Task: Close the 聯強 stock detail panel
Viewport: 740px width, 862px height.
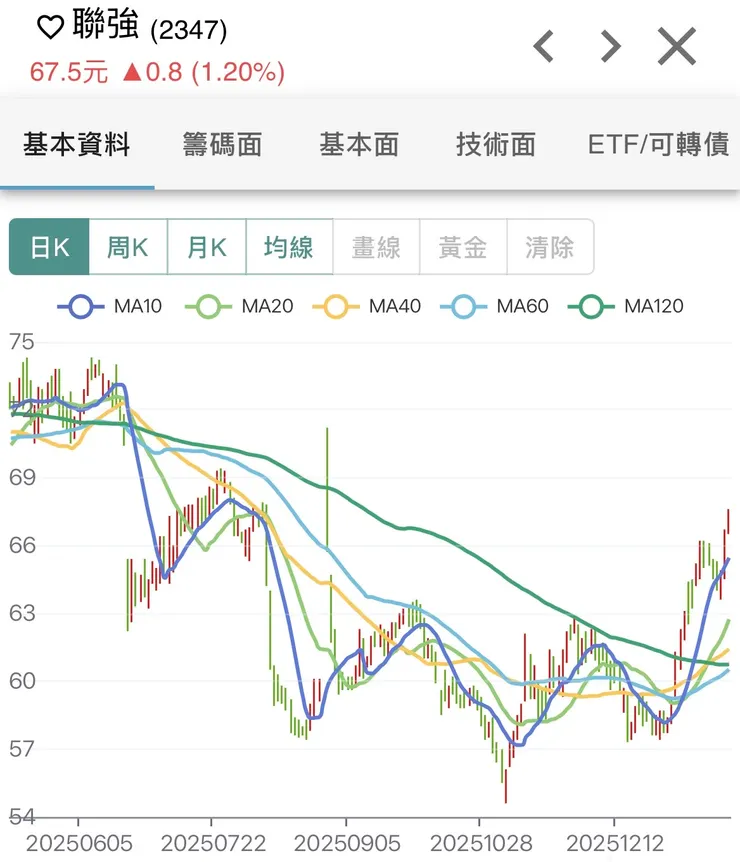Action: 675,46
